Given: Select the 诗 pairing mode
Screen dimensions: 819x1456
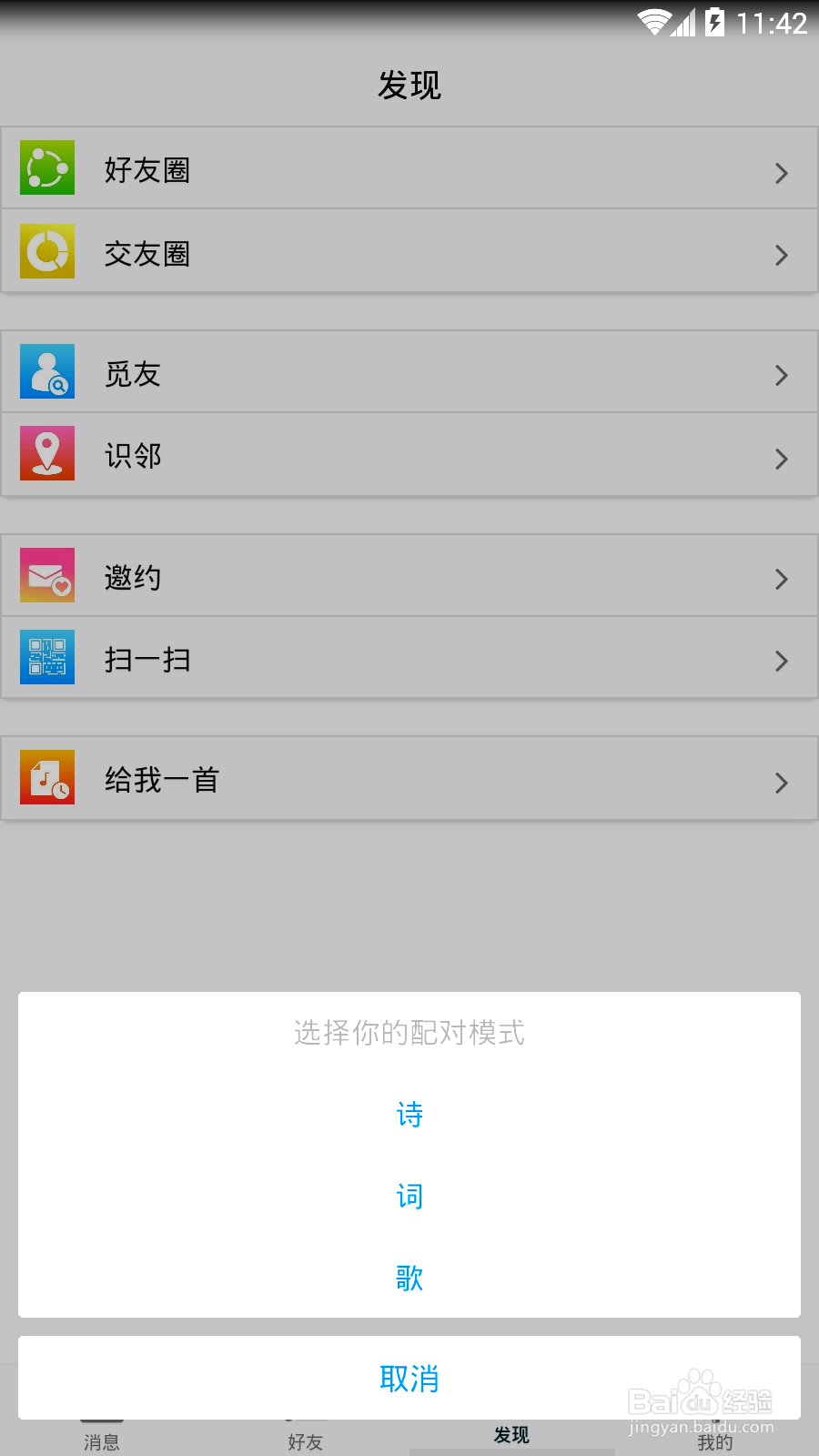Looking at the screenshot, I should [409, 1114].
